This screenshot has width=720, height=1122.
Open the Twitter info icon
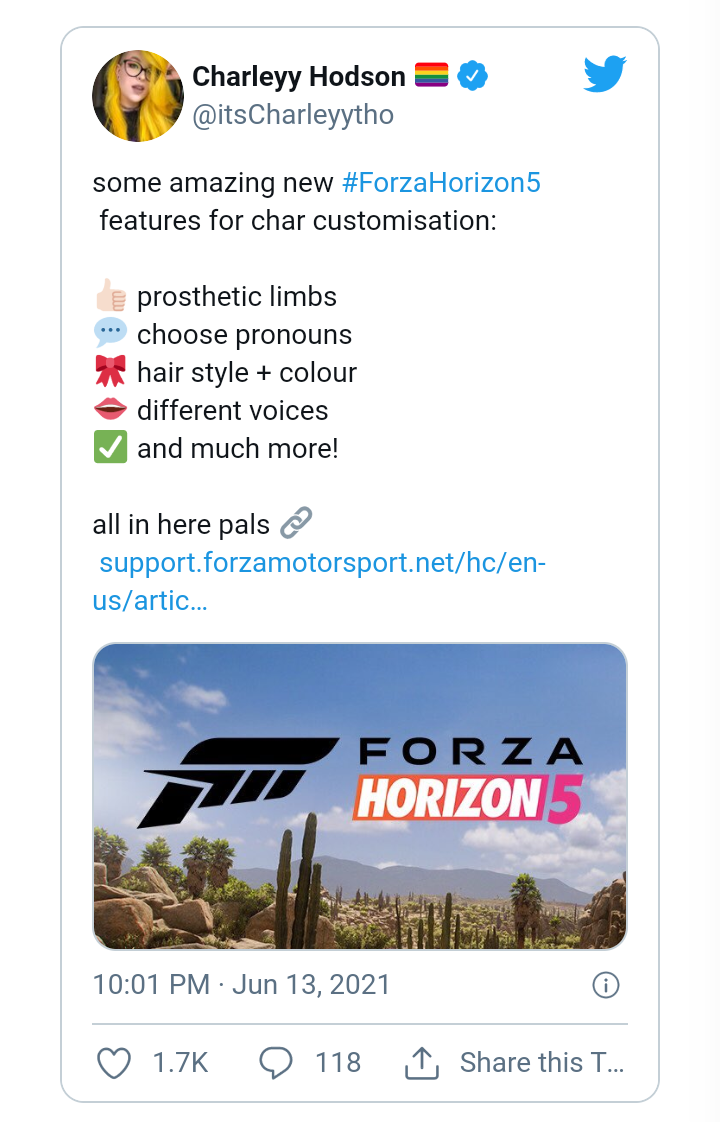(606, 985)
